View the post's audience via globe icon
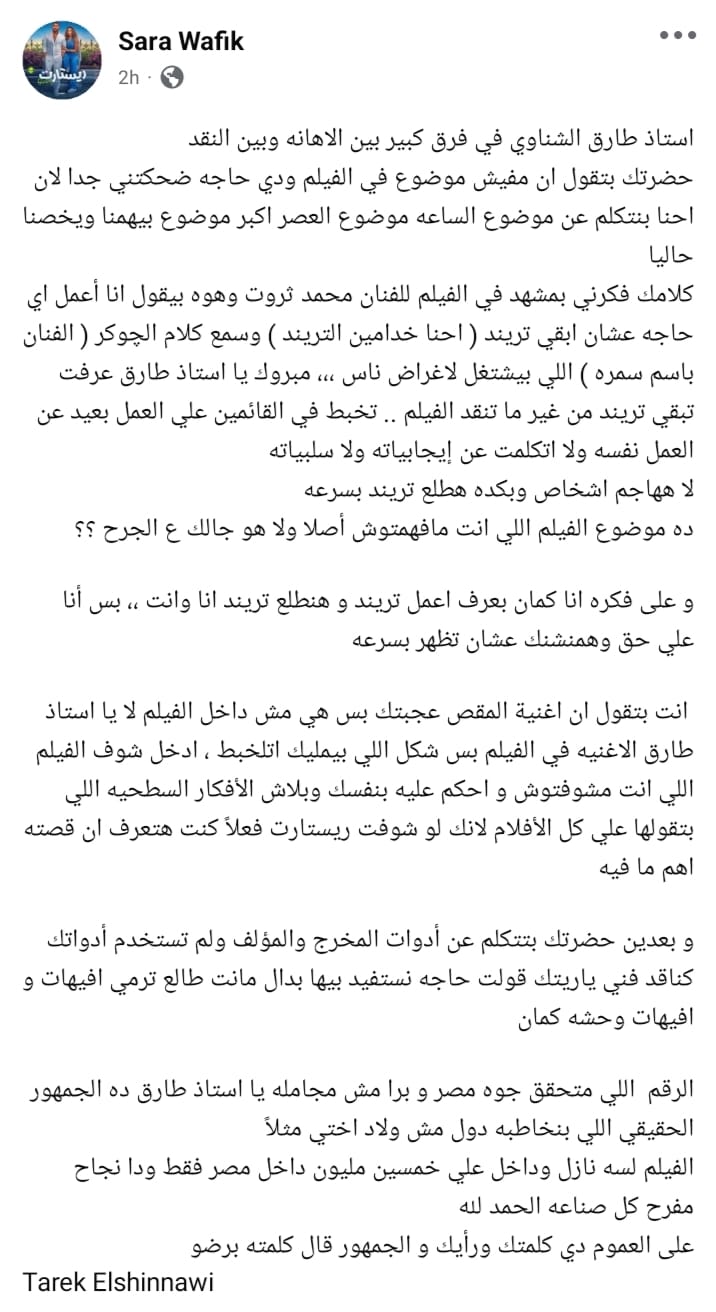Image resolution: width=716 pixels, height=1312 pixels. [x=172, y=78]
